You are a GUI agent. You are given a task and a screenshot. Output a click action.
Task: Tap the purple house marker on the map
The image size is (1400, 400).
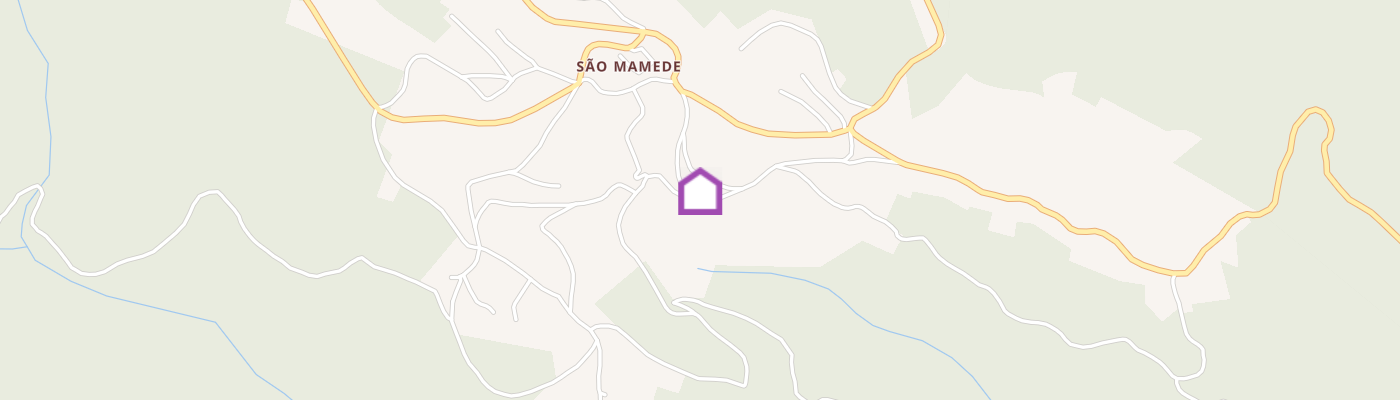[700, 192]
